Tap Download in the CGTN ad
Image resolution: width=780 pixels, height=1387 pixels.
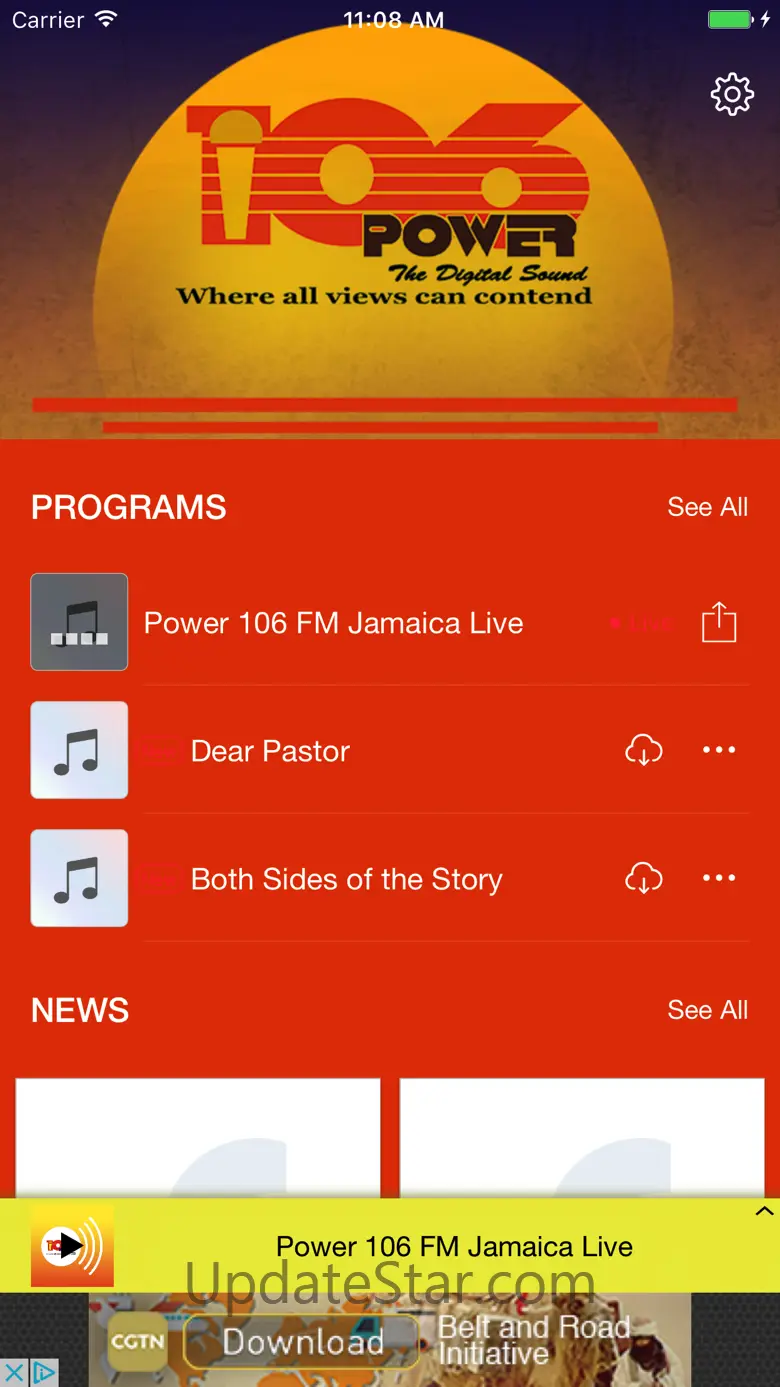point(302,1341)
